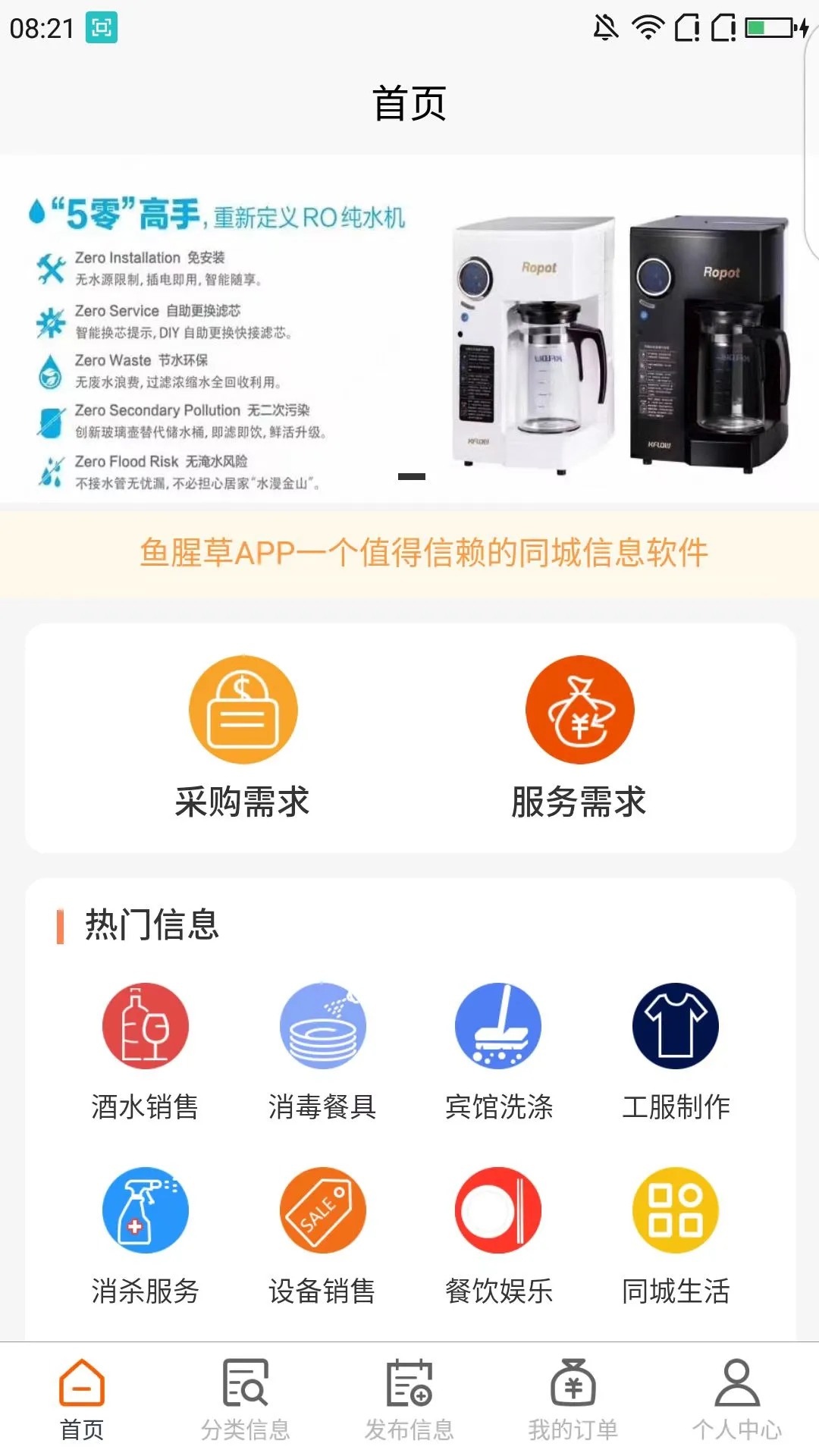
Task: Select the 消毒餐具 category
Action: (322, 1050)
